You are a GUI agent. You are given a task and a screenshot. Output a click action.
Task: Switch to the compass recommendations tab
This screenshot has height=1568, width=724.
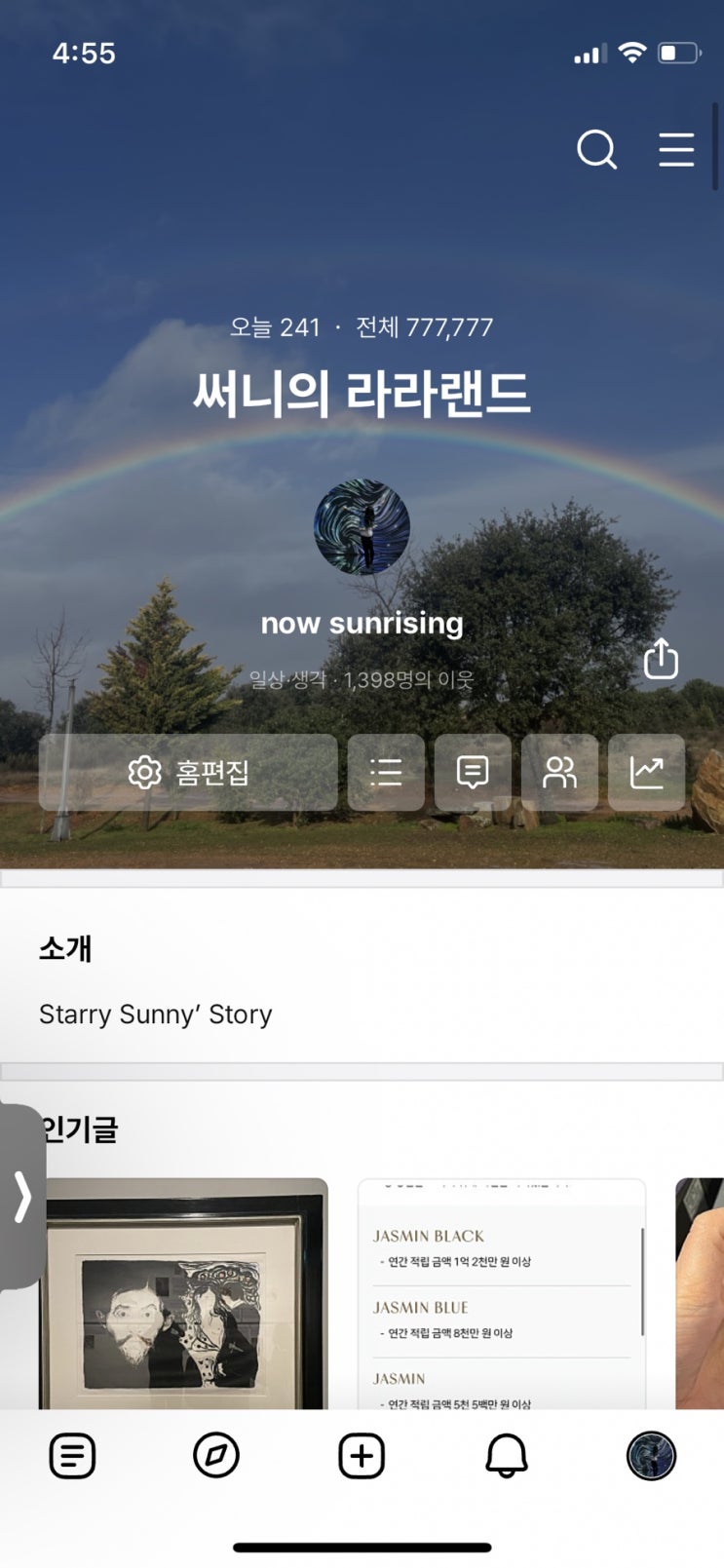[x=216, y=1456]
